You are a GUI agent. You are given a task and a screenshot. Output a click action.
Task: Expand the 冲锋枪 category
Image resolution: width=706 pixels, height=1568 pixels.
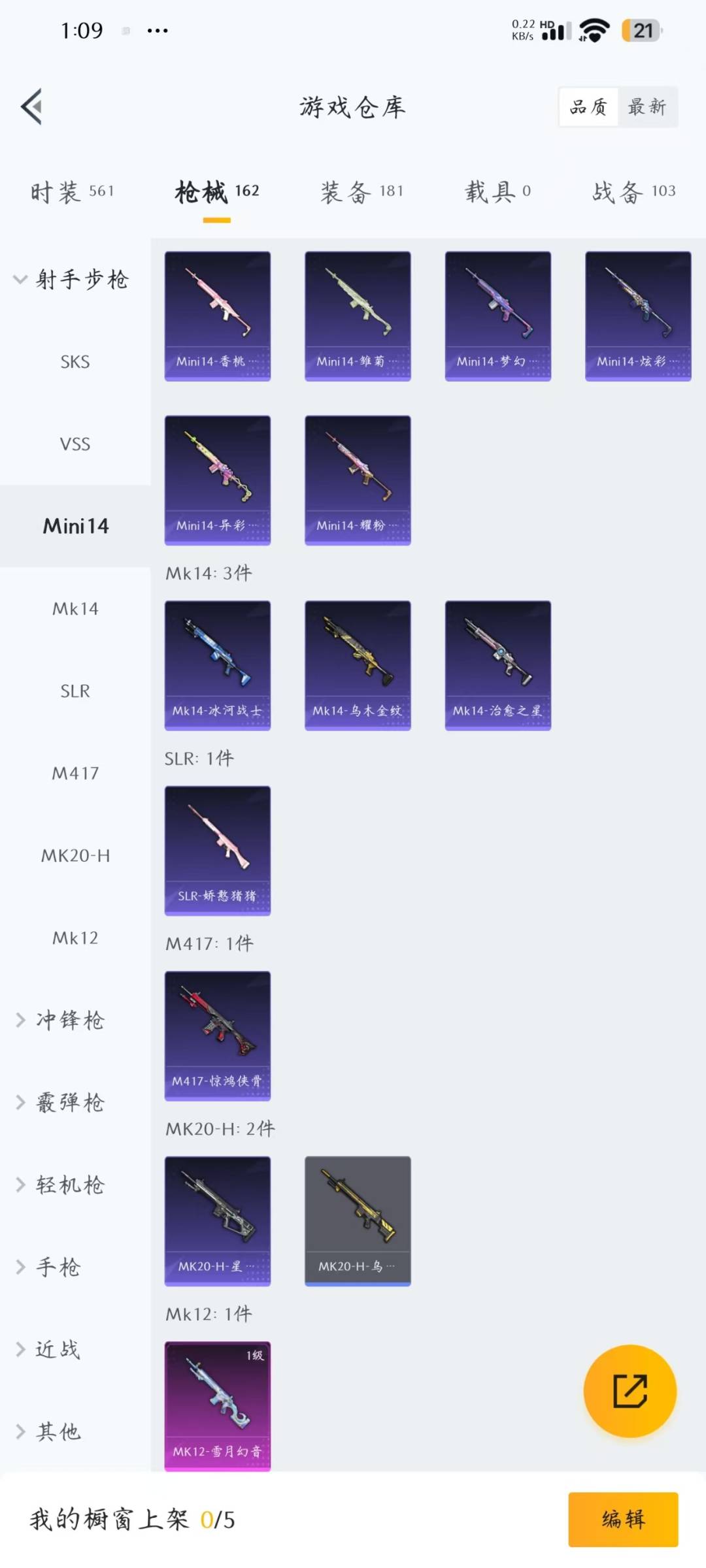[x=69, y=1020]
